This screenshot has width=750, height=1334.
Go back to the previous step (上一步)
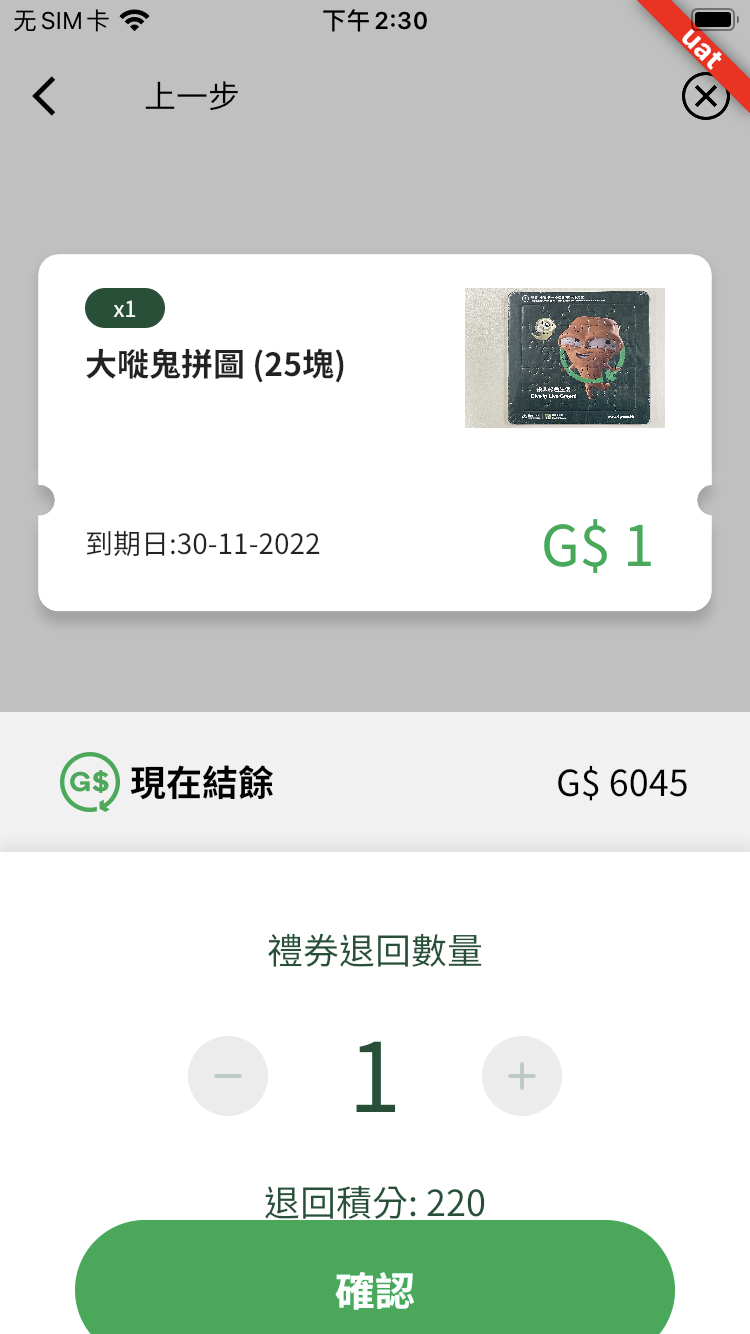tap(45, 97)
